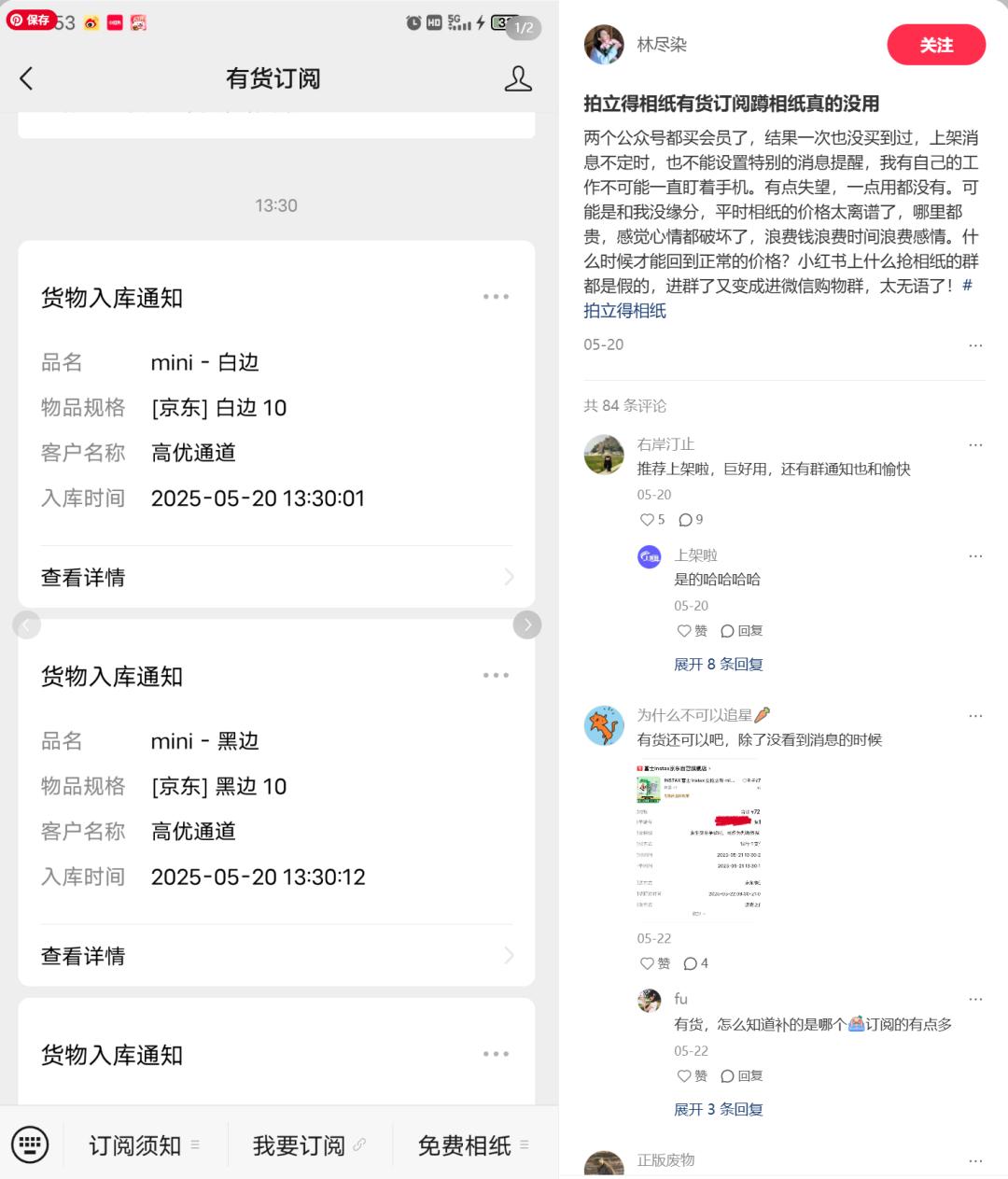Viewport: 1008px width, 1179px height.
Task: Open the post's overflow menu next to 05-20
Action: click(x=975, y=345)
